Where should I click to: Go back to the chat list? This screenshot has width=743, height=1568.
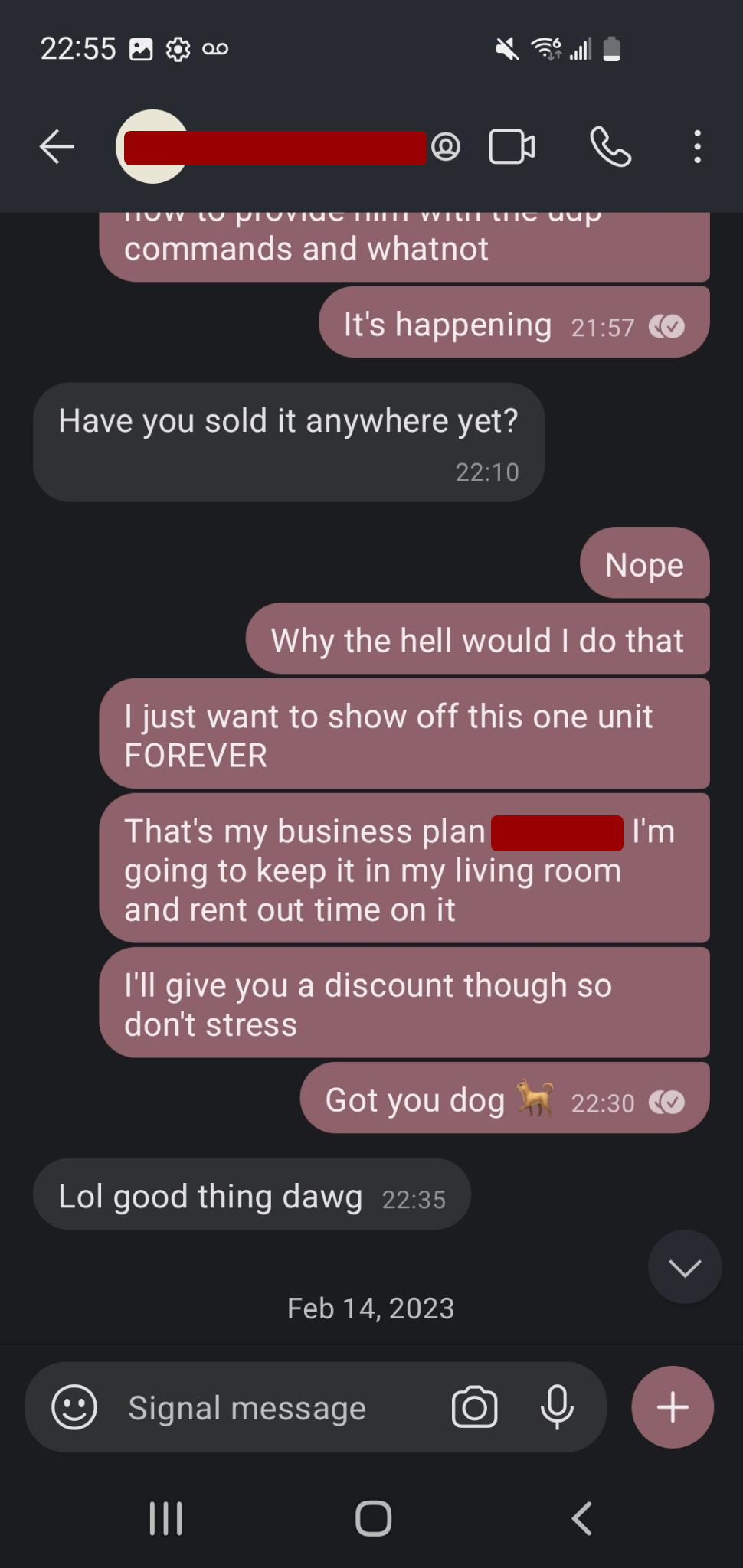pyautogui.click(x=57, y=146)
